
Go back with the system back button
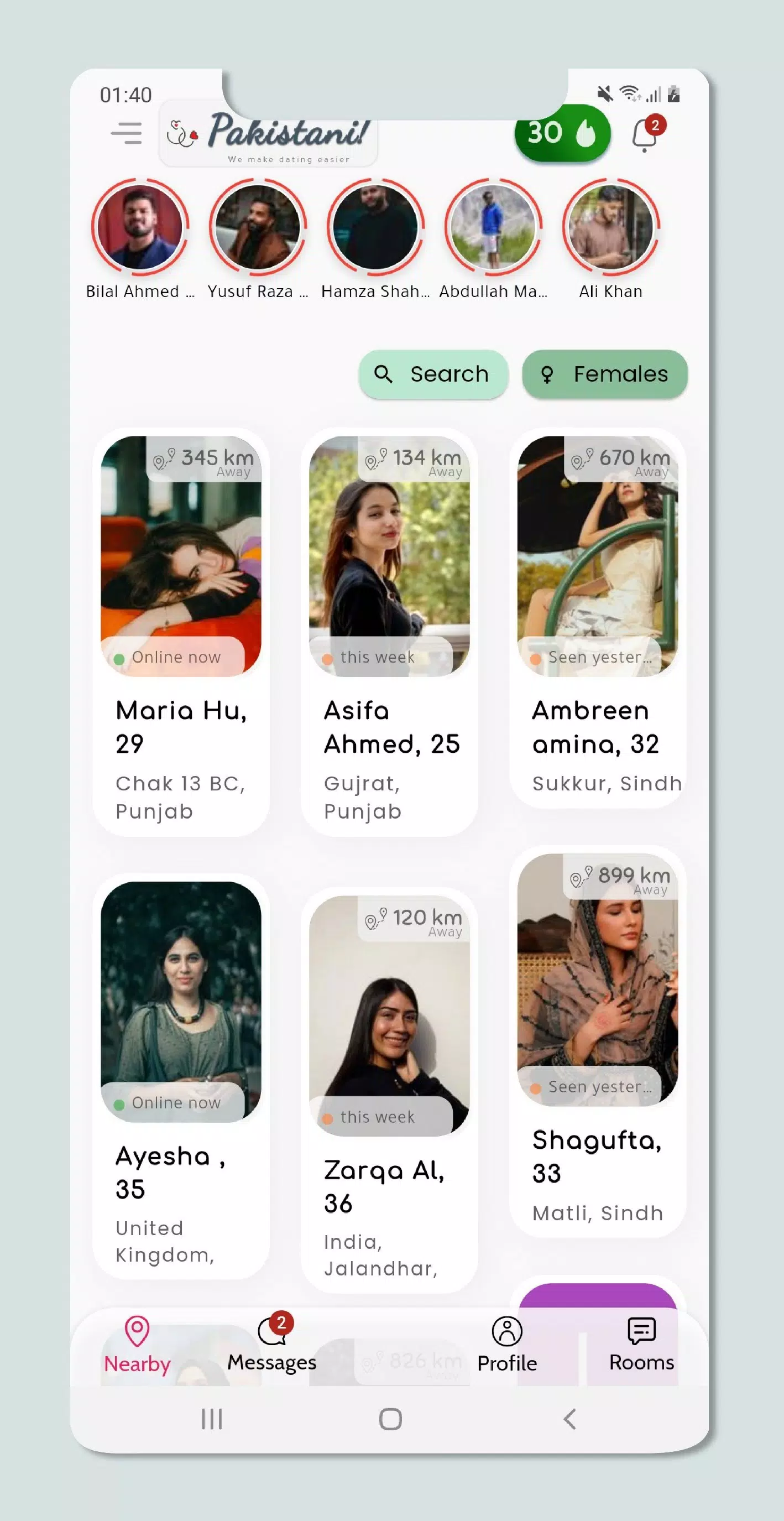pyautogui.click(x=569, y=1419)
